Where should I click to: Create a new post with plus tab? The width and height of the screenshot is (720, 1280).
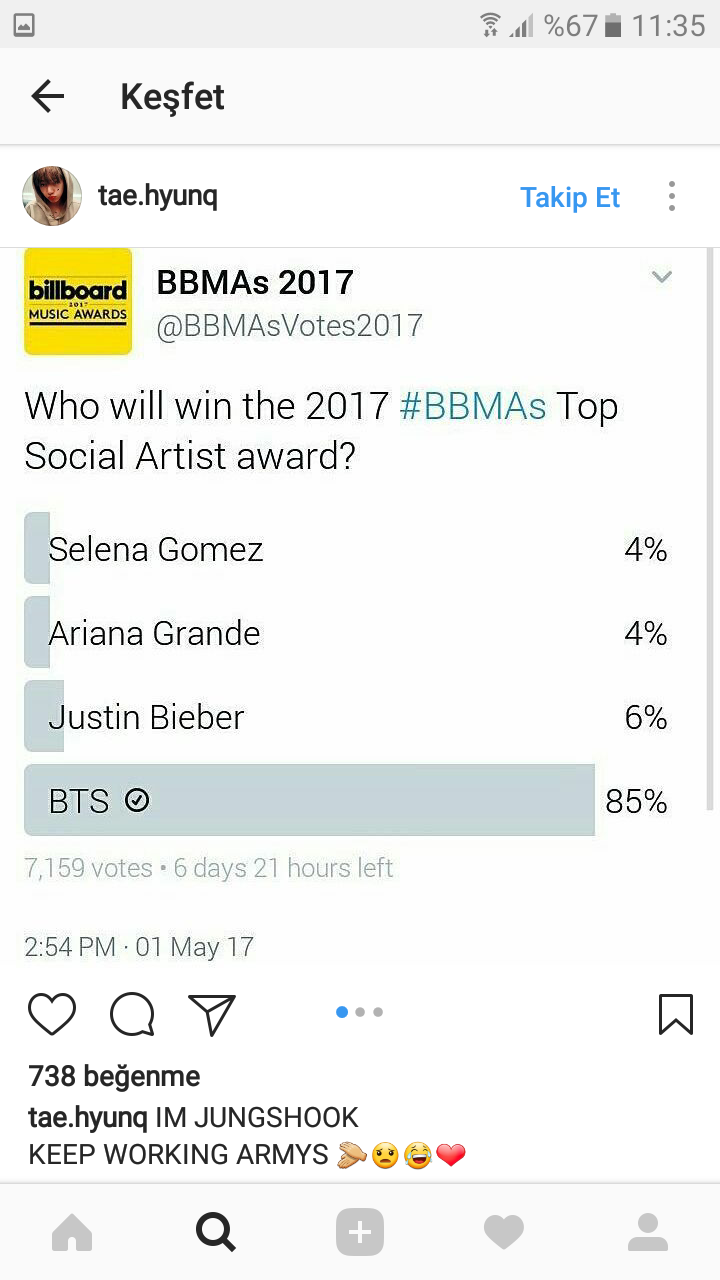tap(360, 1232)
